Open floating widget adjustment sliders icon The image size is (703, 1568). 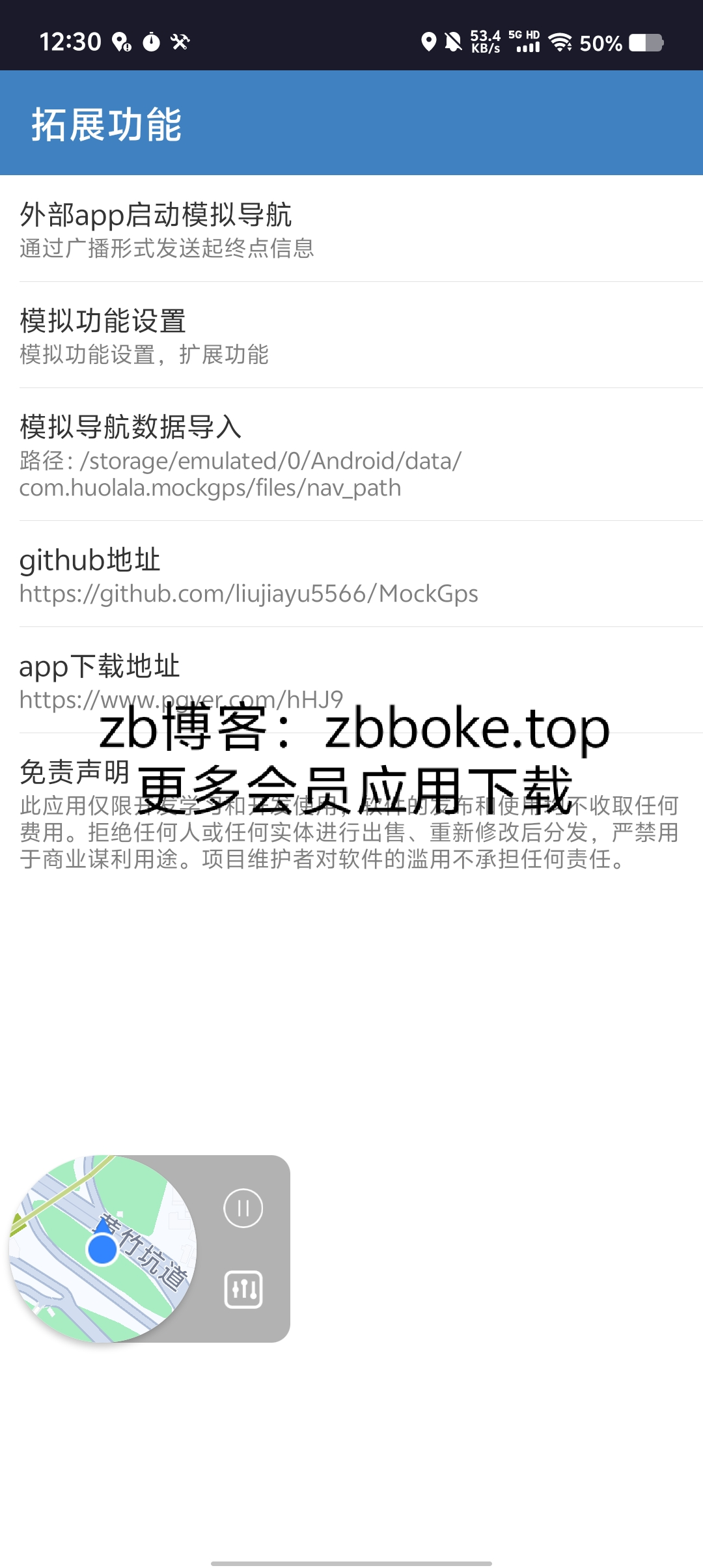243,1289
